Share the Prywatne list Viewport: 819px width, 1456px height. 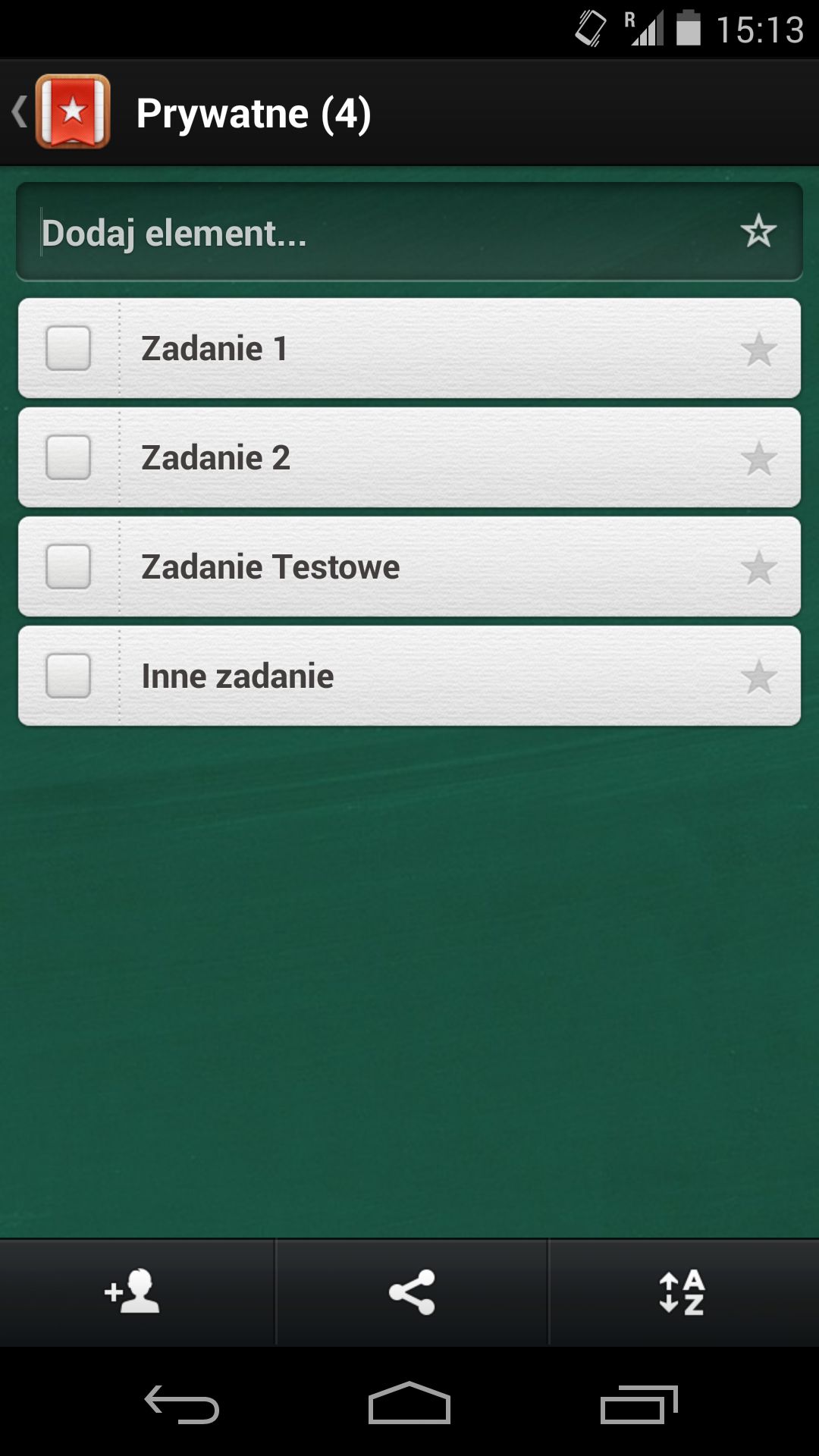[x=412, y=1291]
